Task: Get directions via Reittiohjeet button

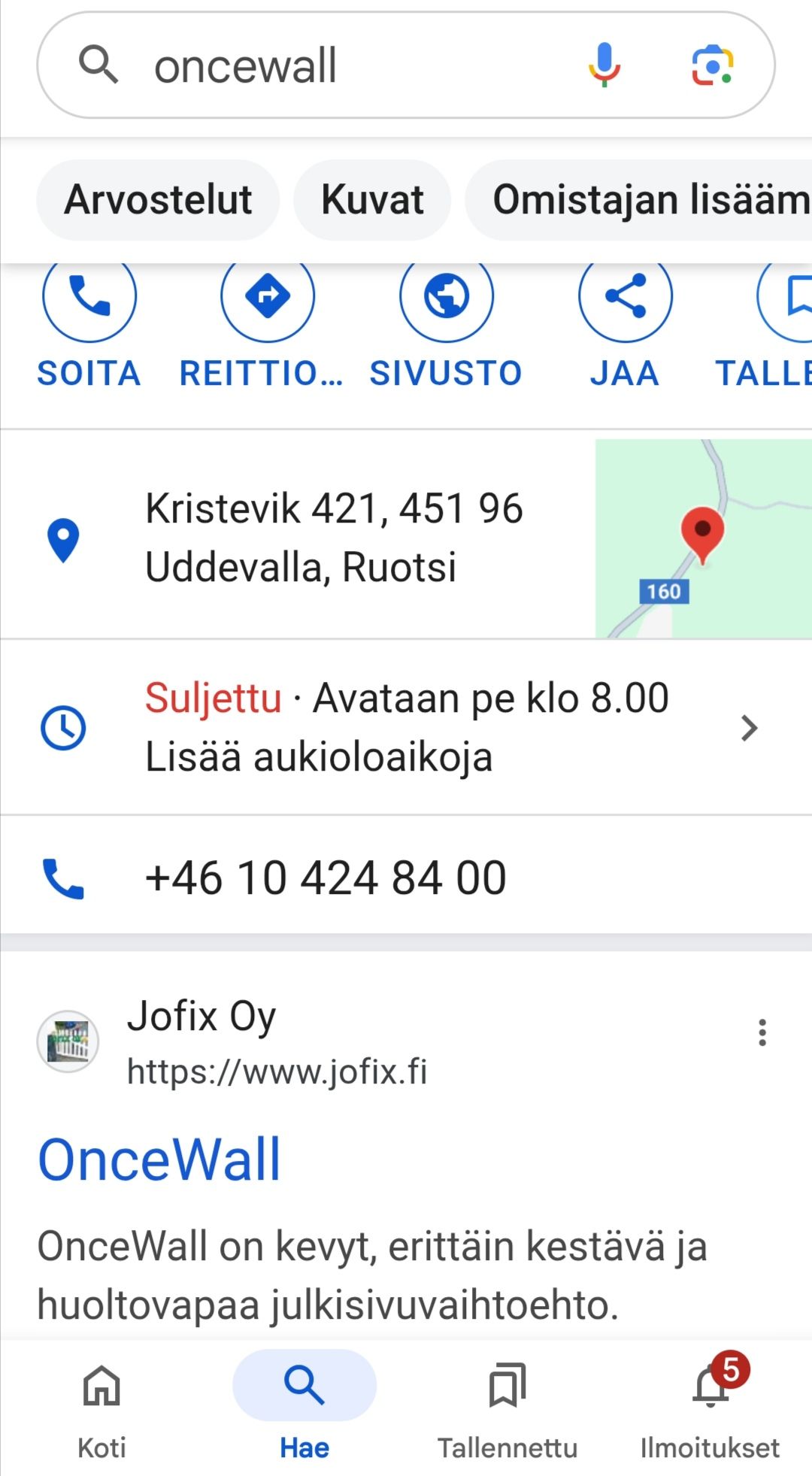Action: point(267,297)
